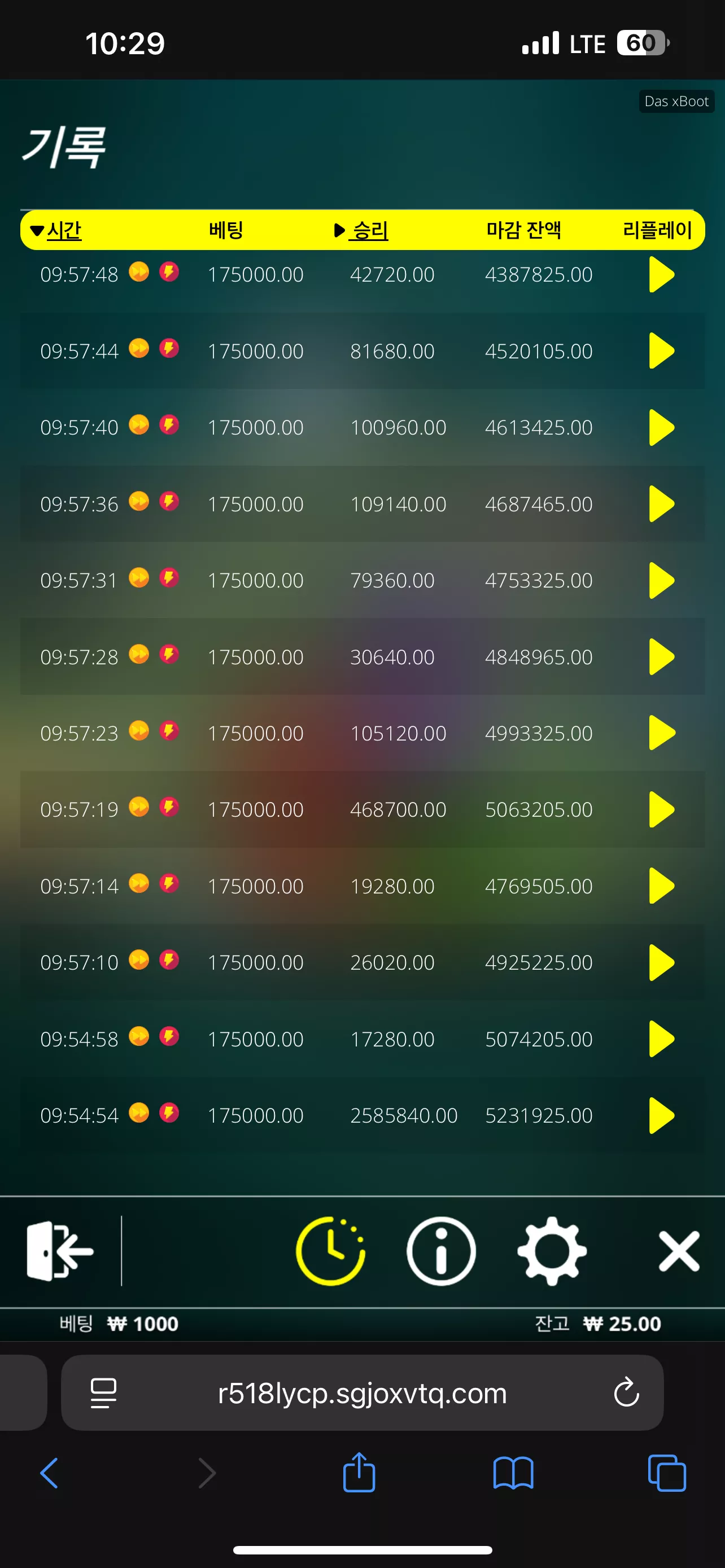Viewport: 725px width, 1568px height.
Task: Open Safari bookmarks
Action: (x=513, y=1473)
